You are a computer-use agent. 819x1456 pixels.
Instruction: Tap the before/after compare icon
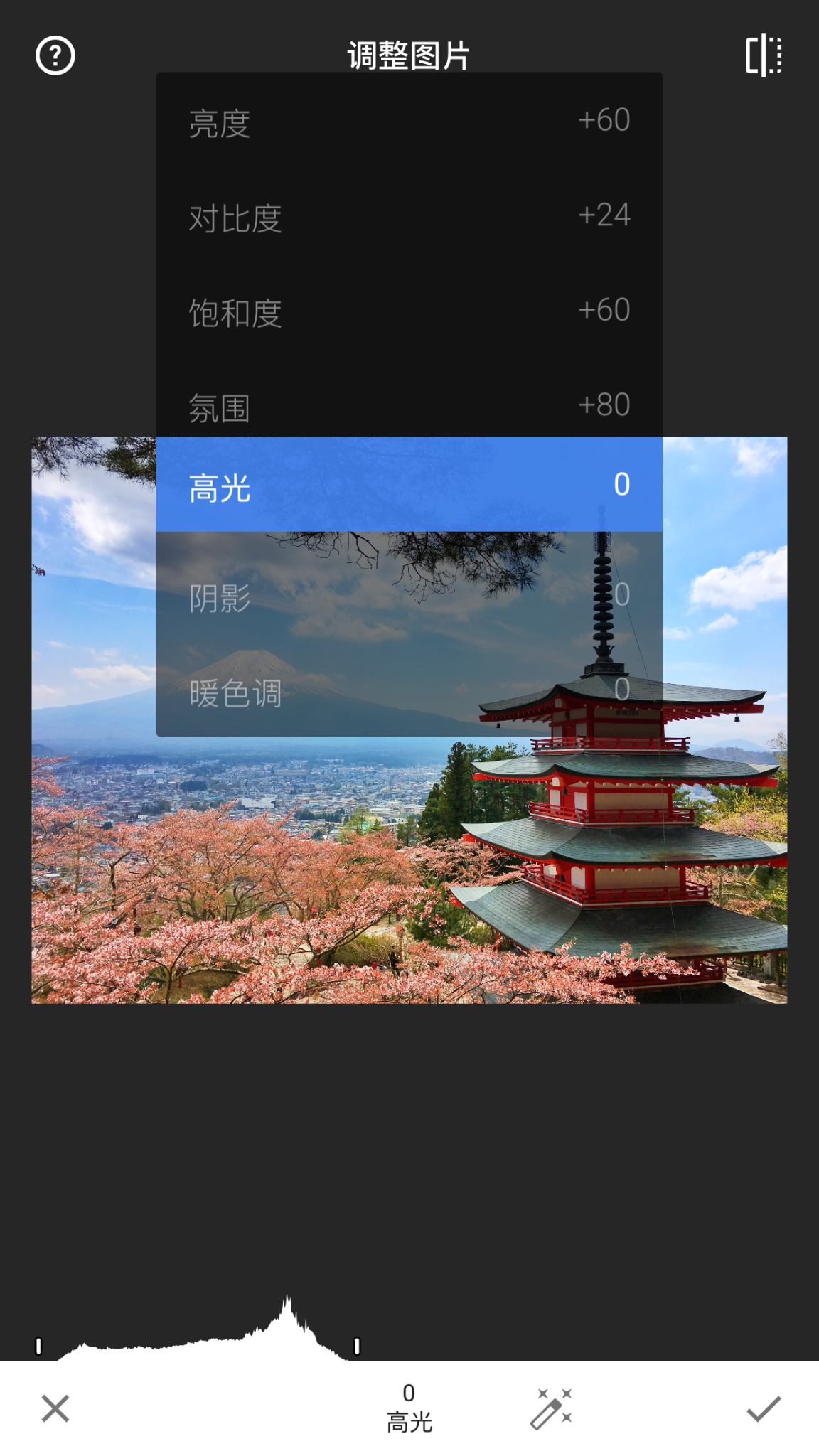coord(764,55)
